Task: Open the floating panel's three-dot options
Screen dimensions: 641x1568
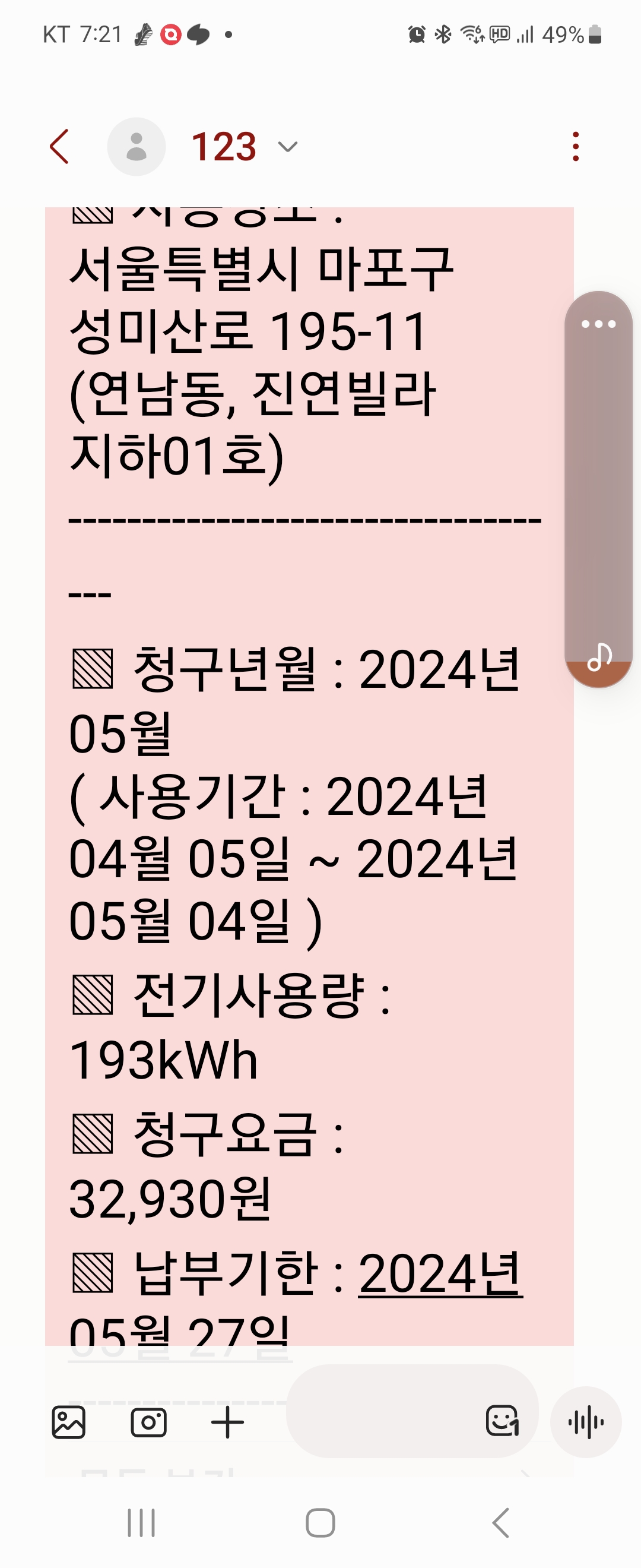Action: [x=598, y=324]
